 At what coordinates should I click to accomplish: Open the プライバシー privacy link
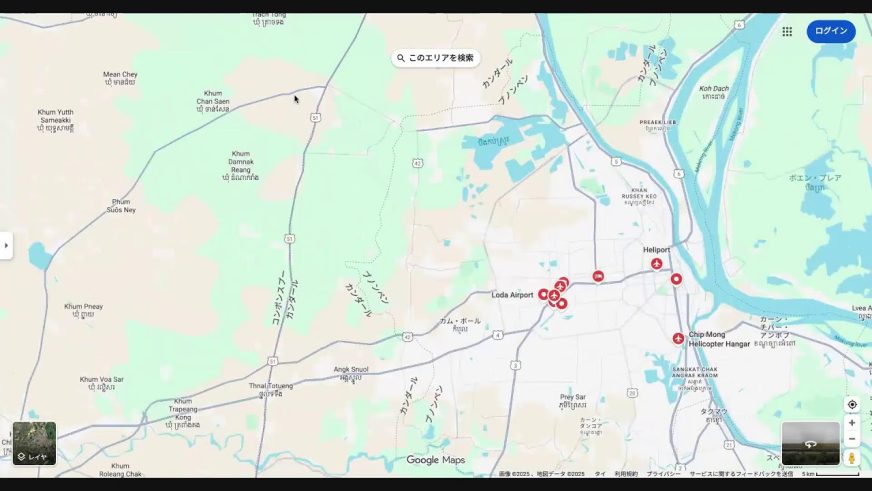pyautogui.click(x=663, y=474)
